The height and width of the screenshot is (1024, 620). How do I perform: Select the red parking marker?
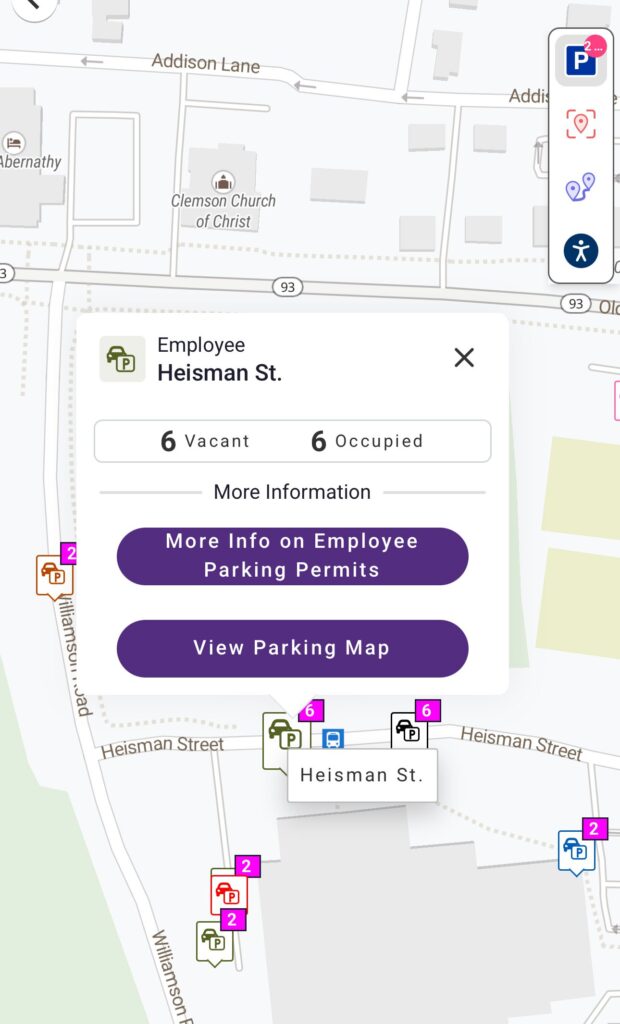coord(228,891)
